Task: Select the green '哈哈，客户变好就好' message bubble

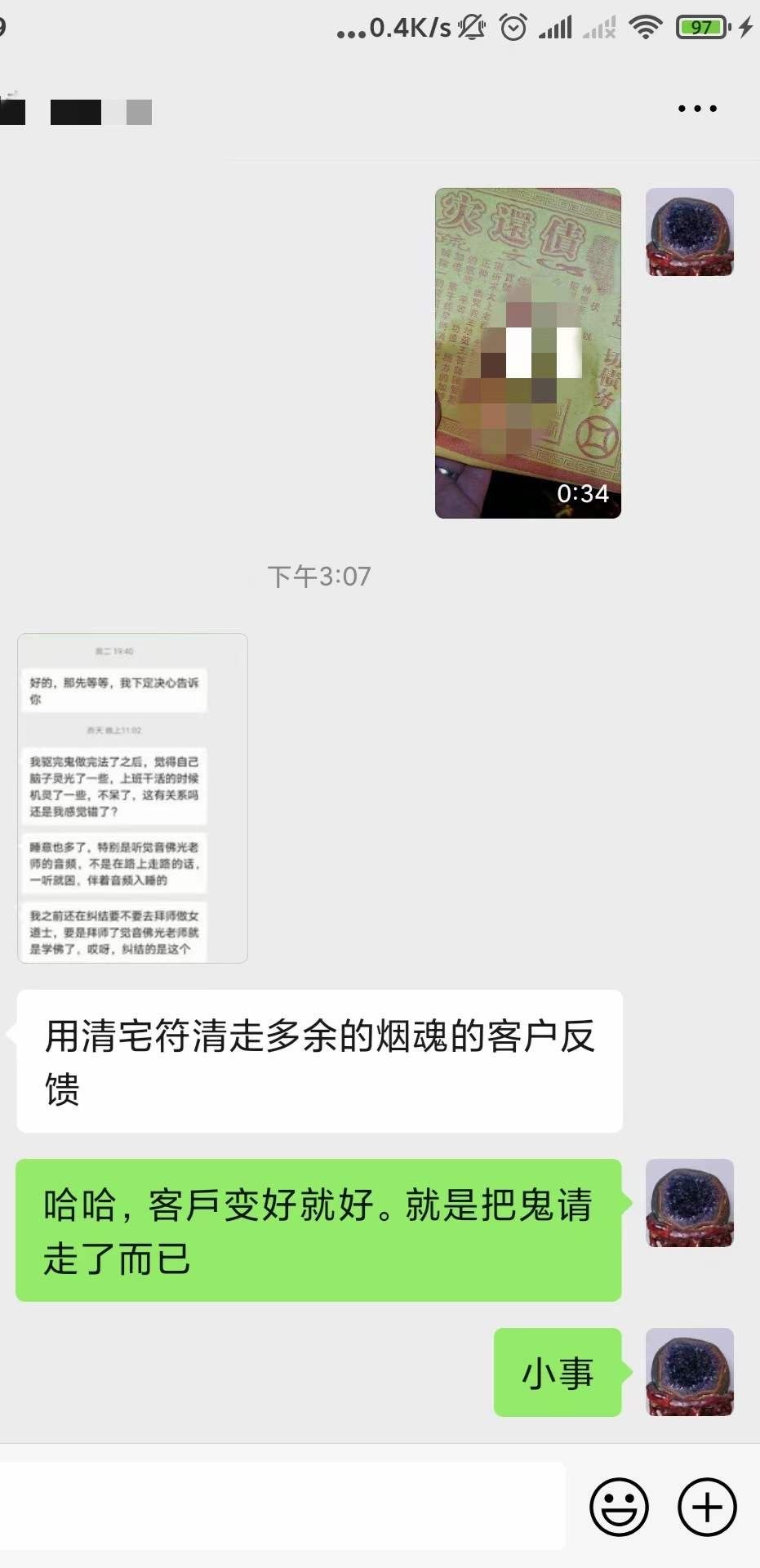Action: [318, 1230]
